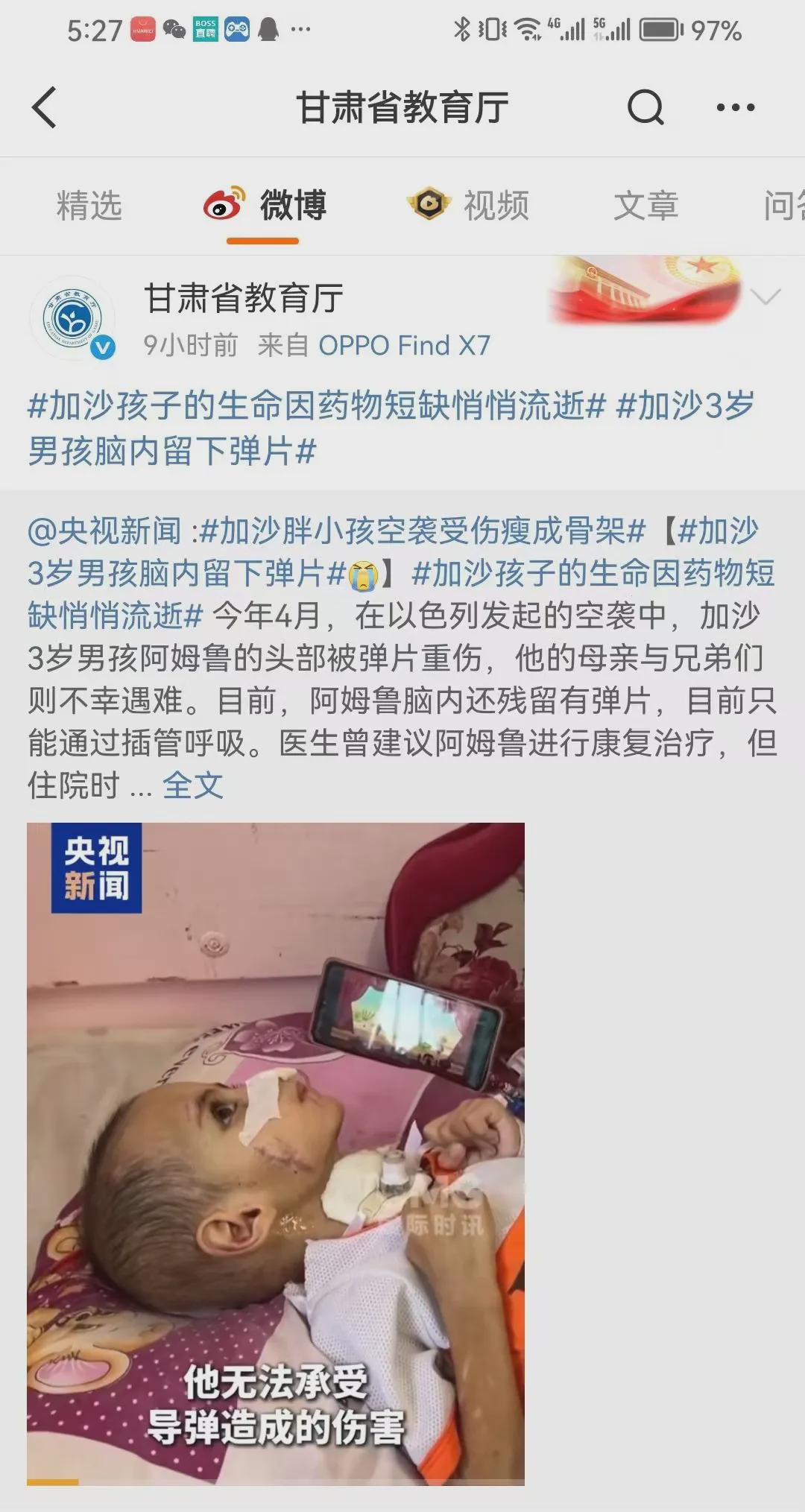
Task: Open search on this profile
Action: tap(645, 107)
